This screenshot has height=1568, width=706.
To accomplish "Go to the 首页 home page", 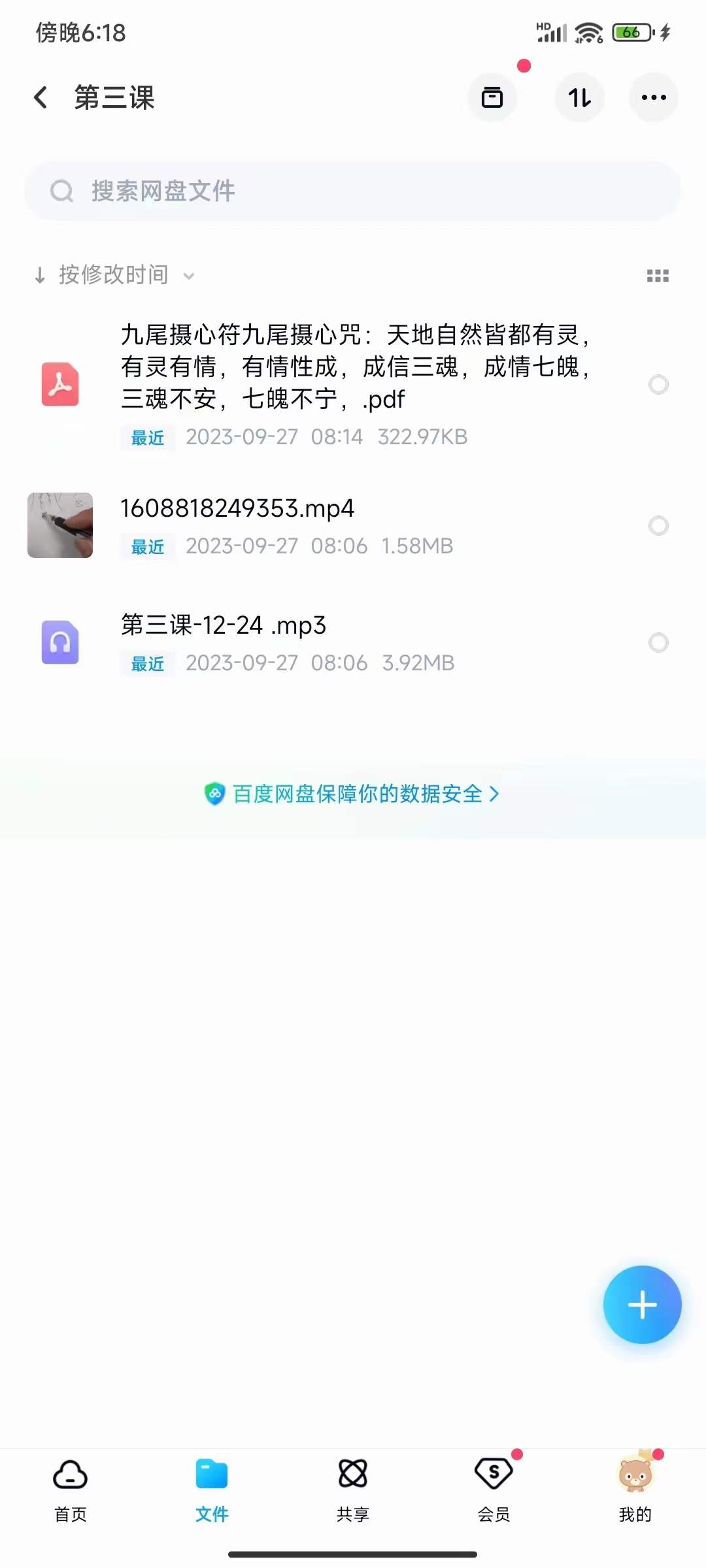I will click(70, 1496).
